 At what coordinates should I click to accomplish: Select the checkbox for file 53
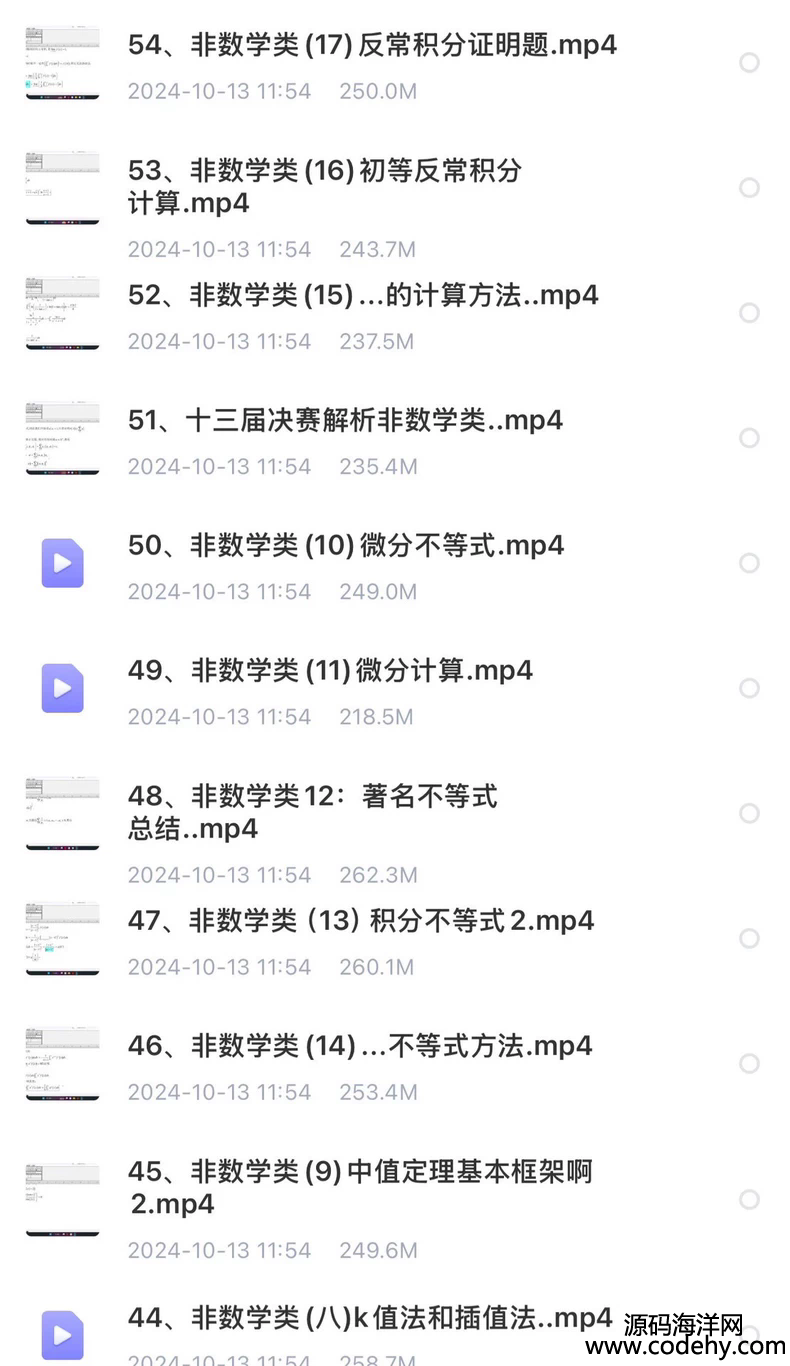pyautogui.click(x=749, y=188)
